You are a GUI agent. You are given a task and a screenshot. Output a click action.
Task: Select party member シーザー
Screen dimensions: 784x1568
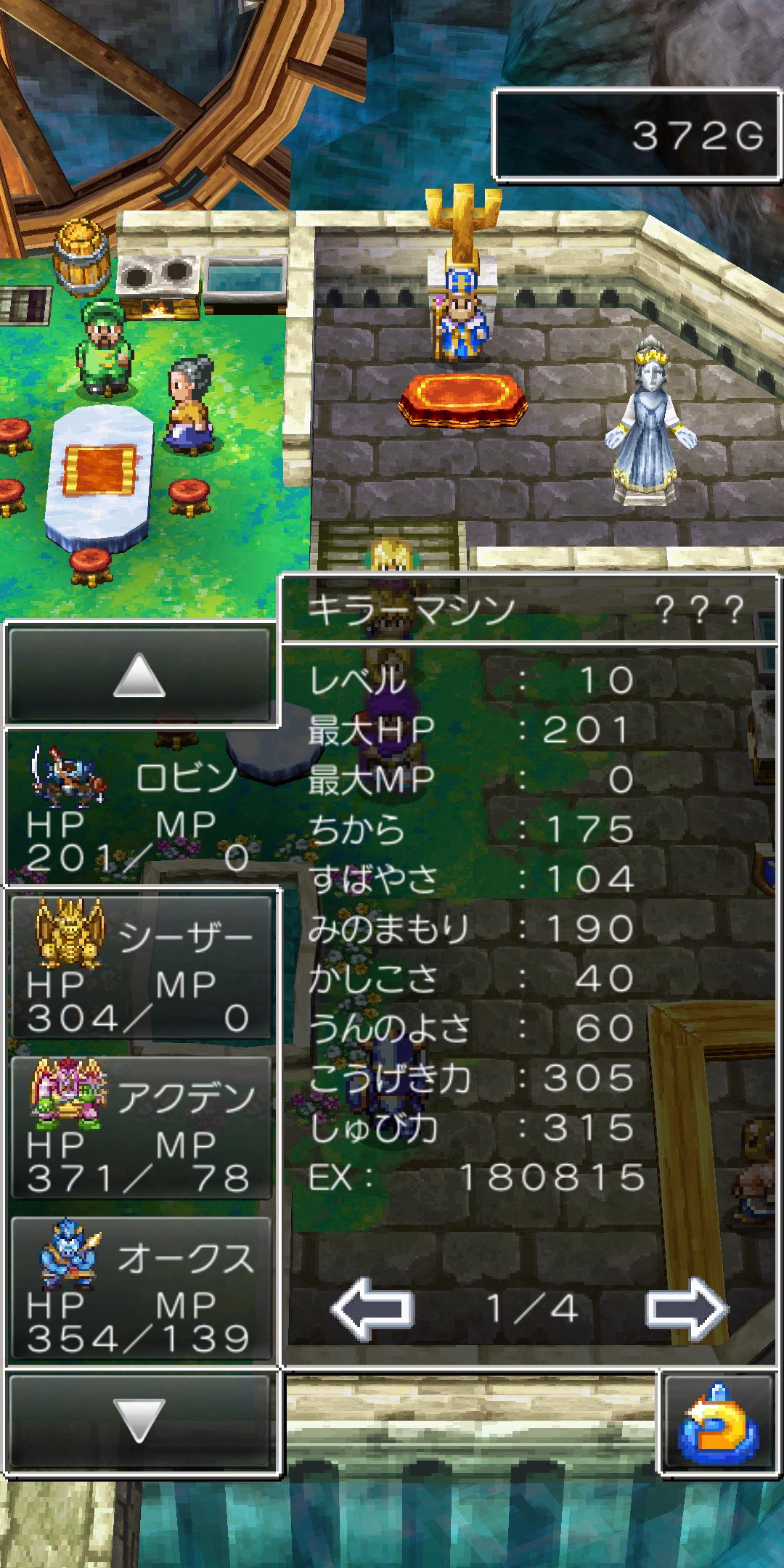pos(142,966)
